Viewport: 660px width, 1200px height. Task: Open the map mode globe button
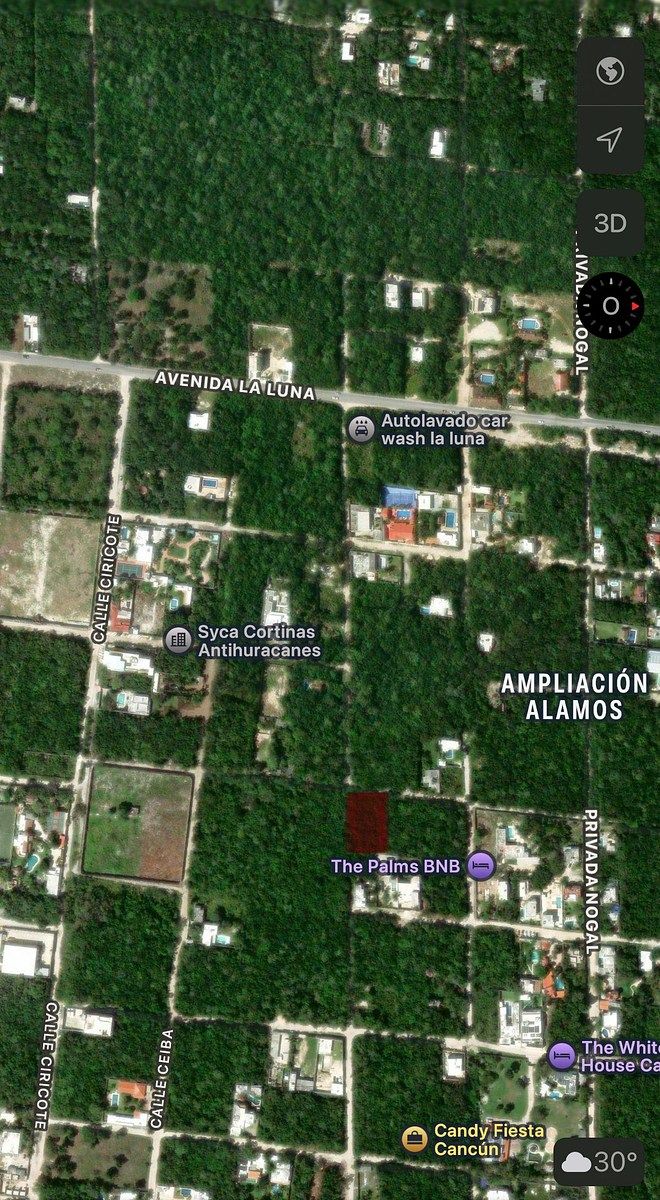click(x=610, y=72)
